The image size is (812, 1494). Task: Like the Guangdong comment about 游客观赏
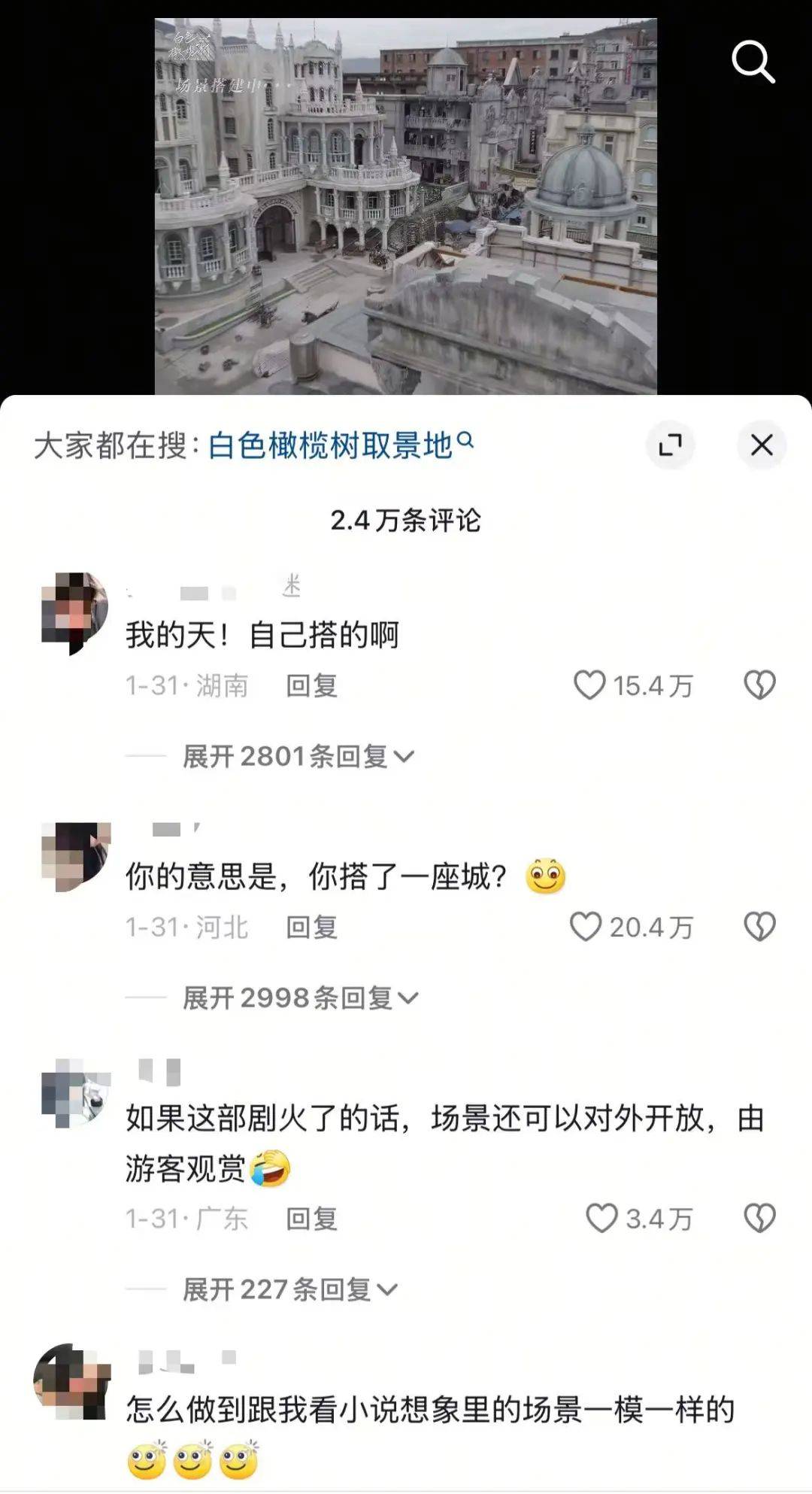click(601, 1218)
